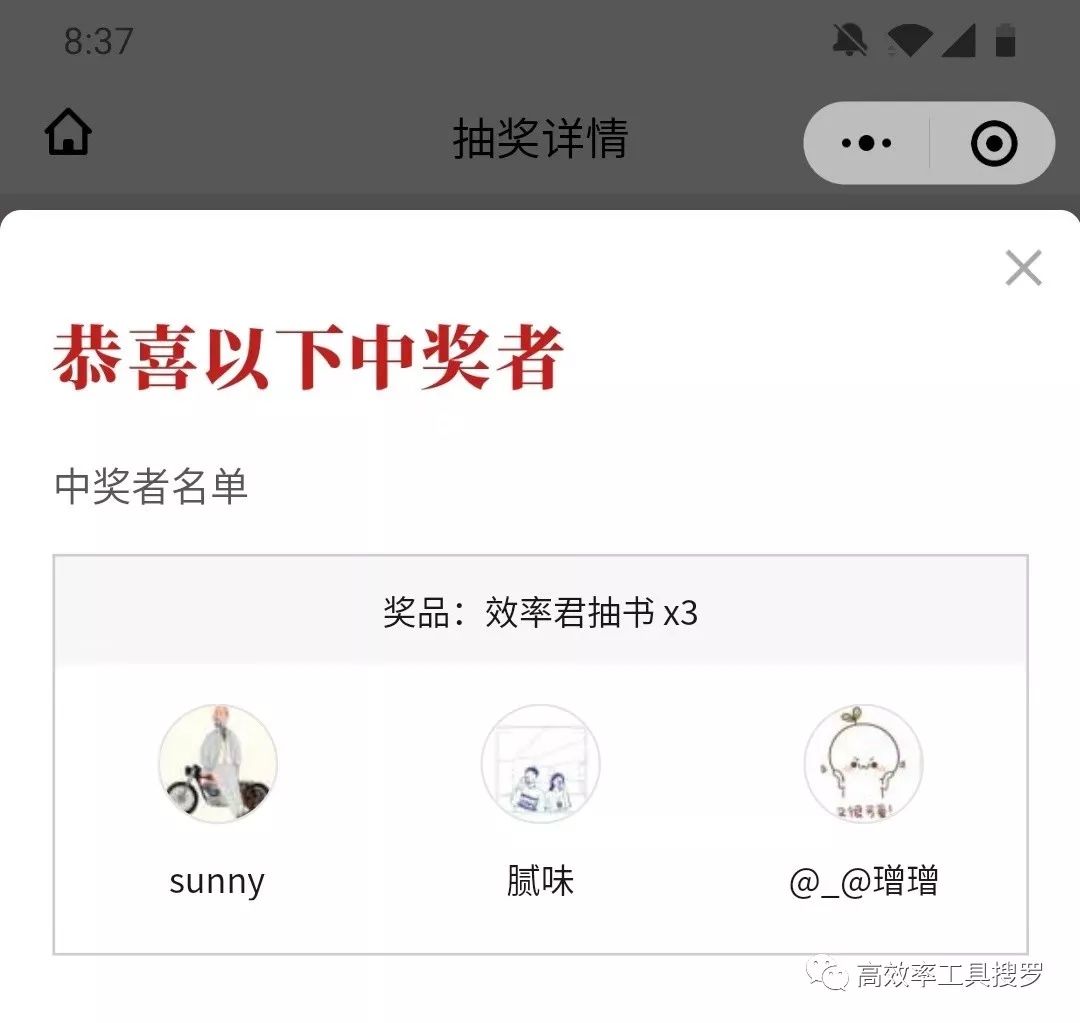Exit the mini program via the circle button
Screen dimensions: 1080x1023
point(994,143)
